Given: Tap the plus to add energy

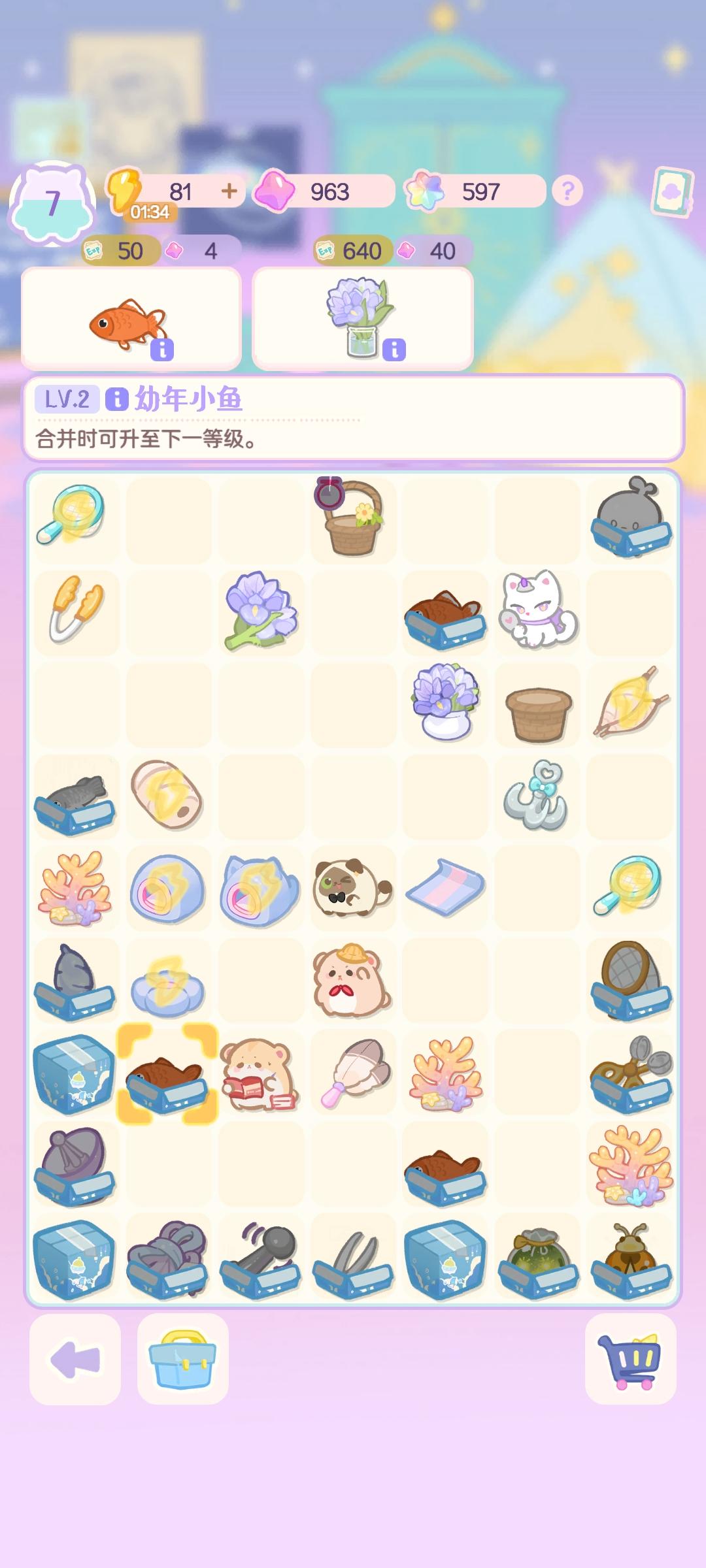Looking at the screenshot, I should [229, 191].
